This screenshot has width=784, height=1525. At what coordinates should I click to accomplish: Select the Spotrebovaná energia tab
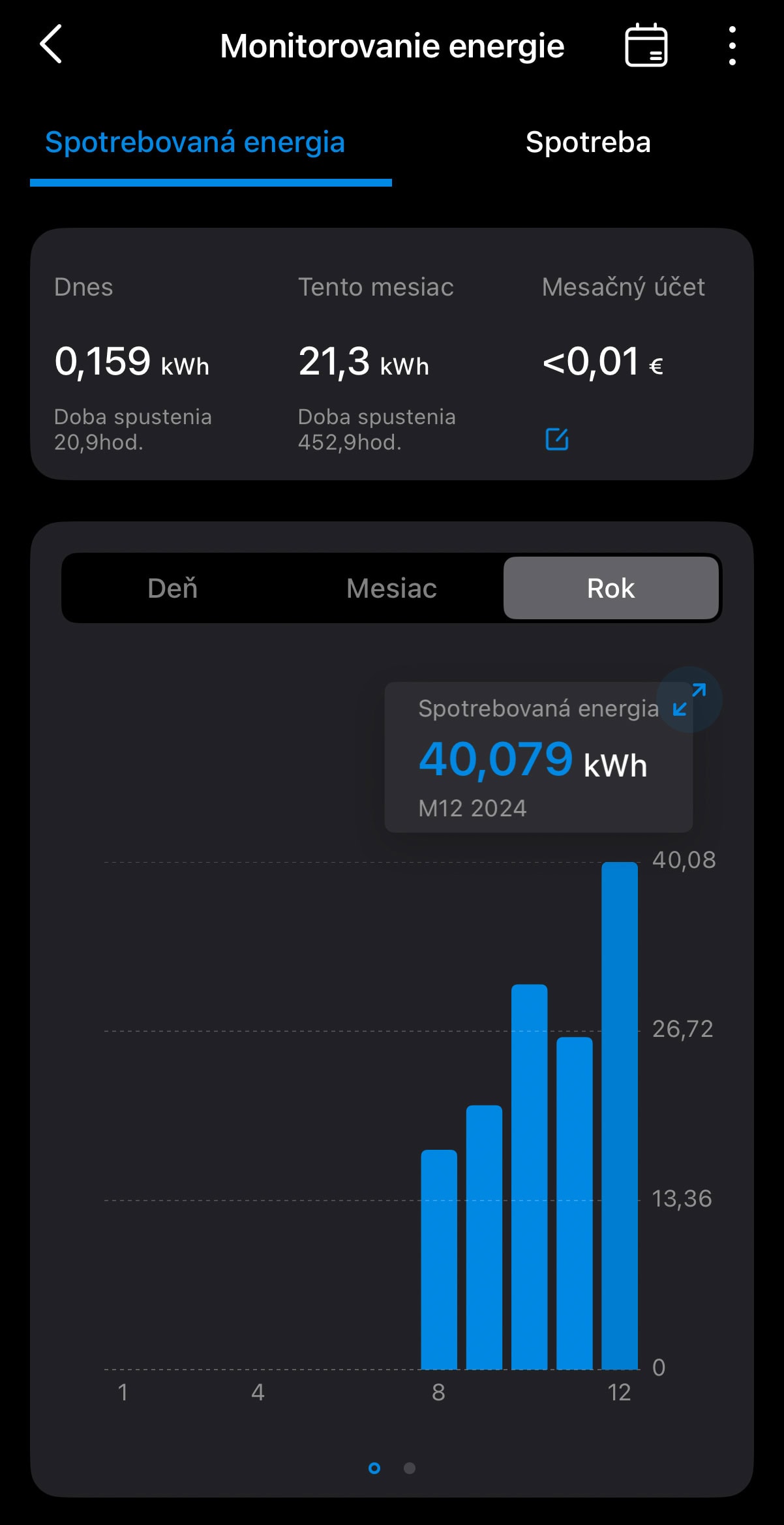195,142
